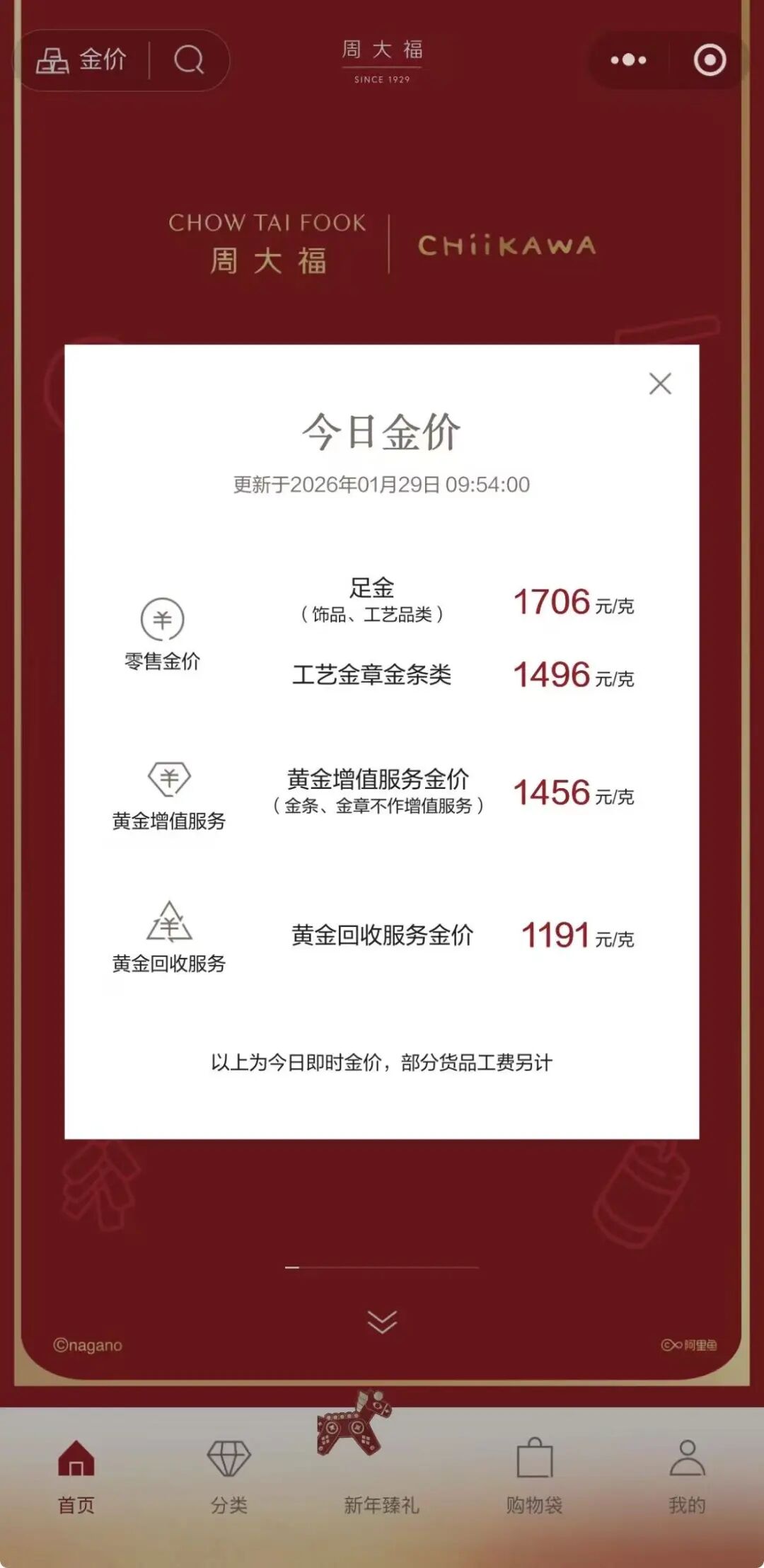Switch to the 分类 tab
Viewport: 764px width, 1568px height.
228,1476
